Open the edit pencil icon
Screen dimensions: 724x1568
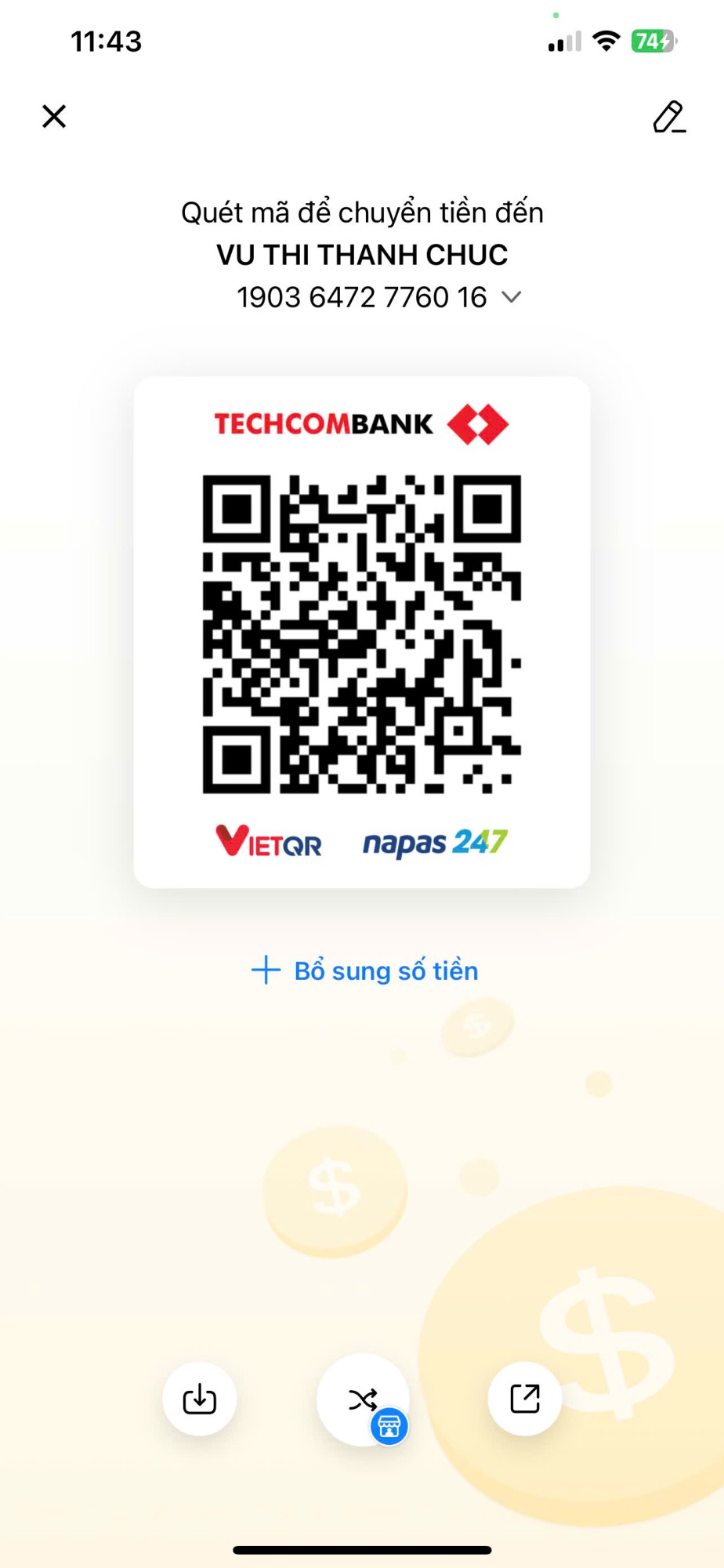pos(669,117)
